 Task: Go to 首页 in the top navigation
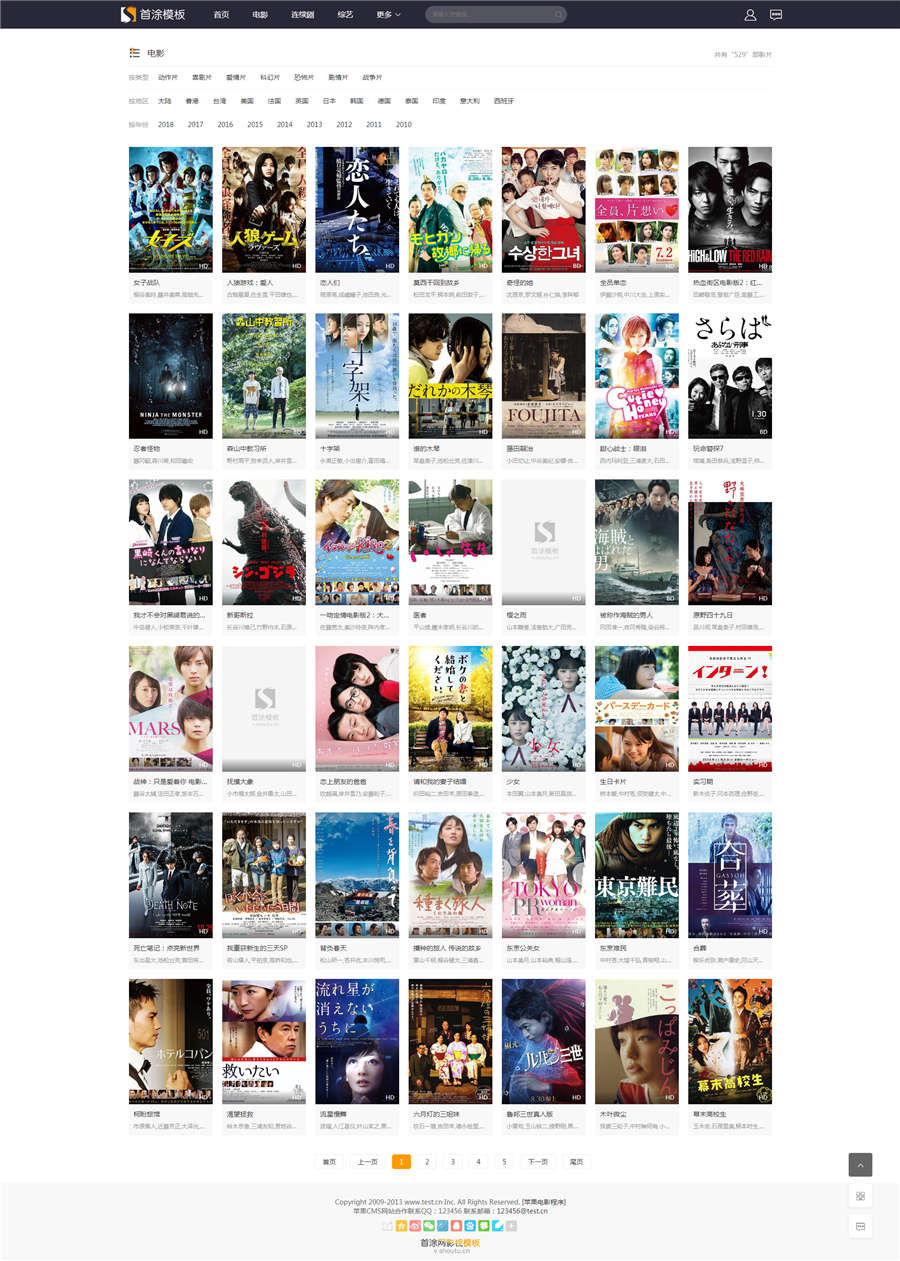(221, 15)
